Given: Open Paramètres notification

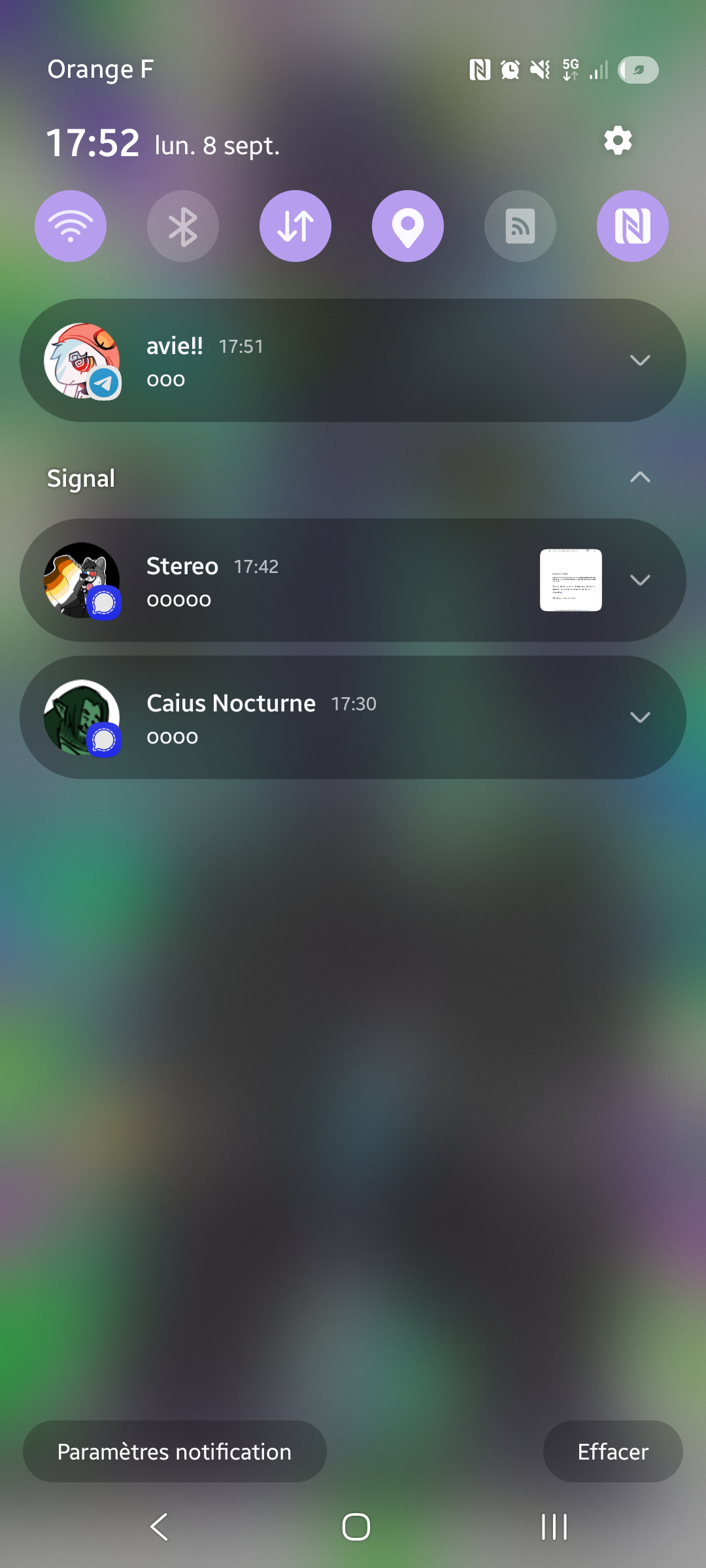Looking at the screenshot, I should (x=175, y=1452).
